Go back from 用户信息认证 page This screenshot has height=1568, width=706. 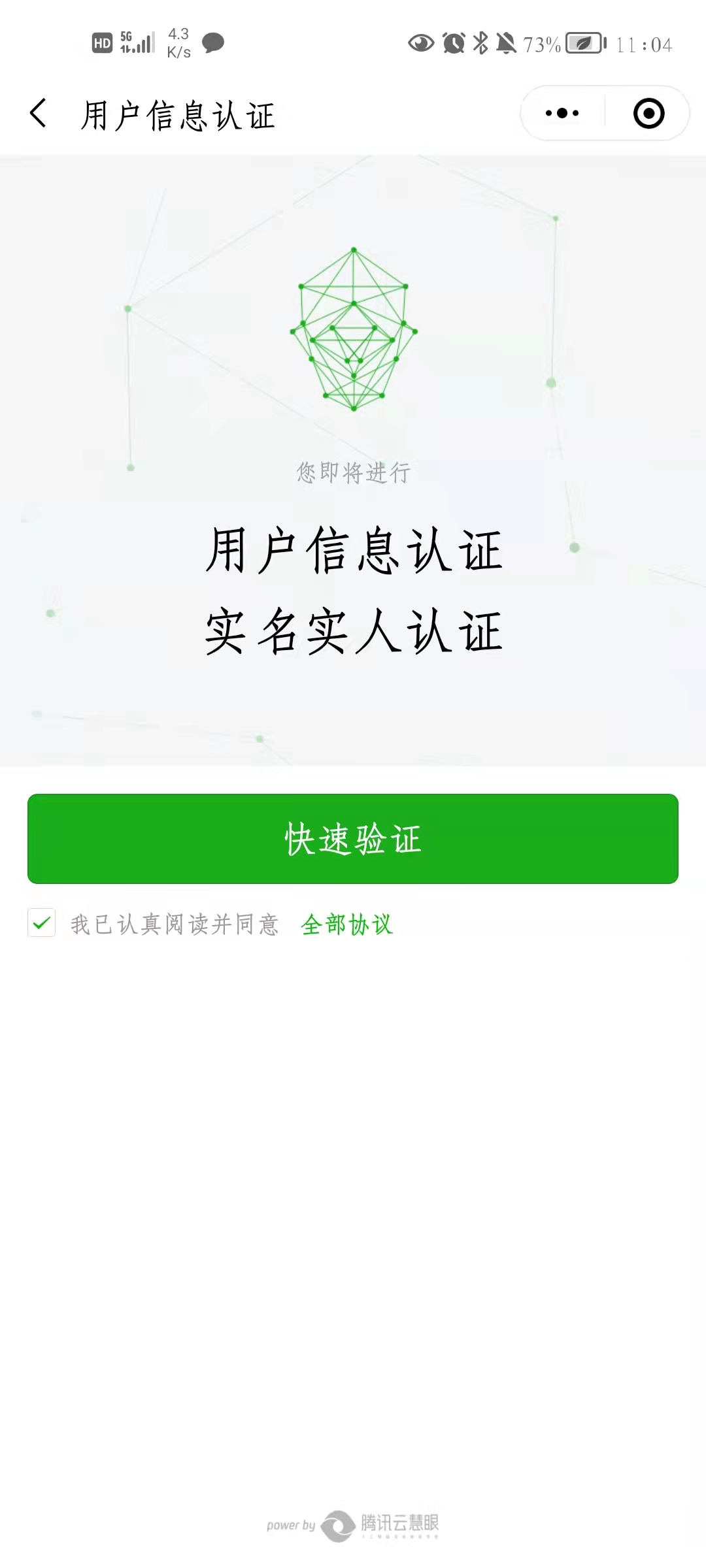tap(39, 114)
